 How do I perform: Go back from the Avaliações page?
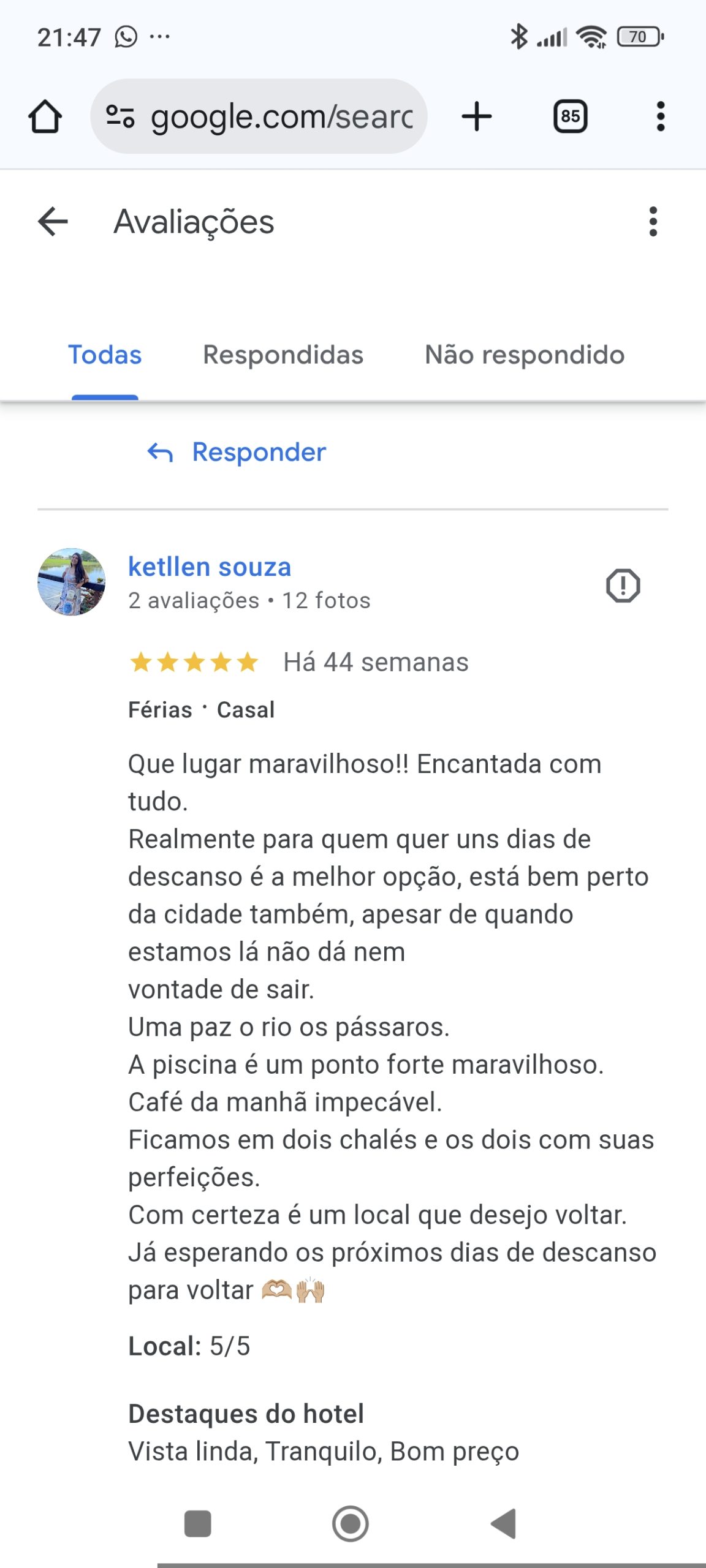point(53,221)
